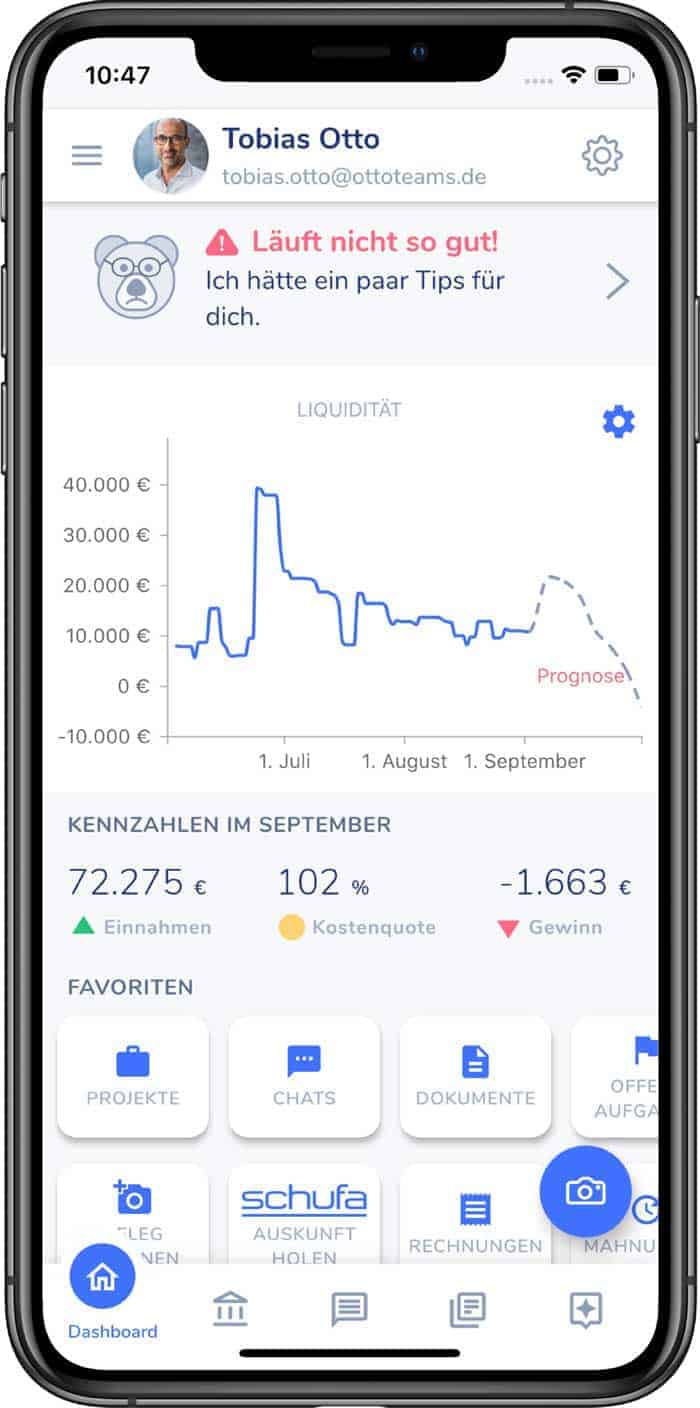Open the Liquidität chart settings gear

coord(618,423)
